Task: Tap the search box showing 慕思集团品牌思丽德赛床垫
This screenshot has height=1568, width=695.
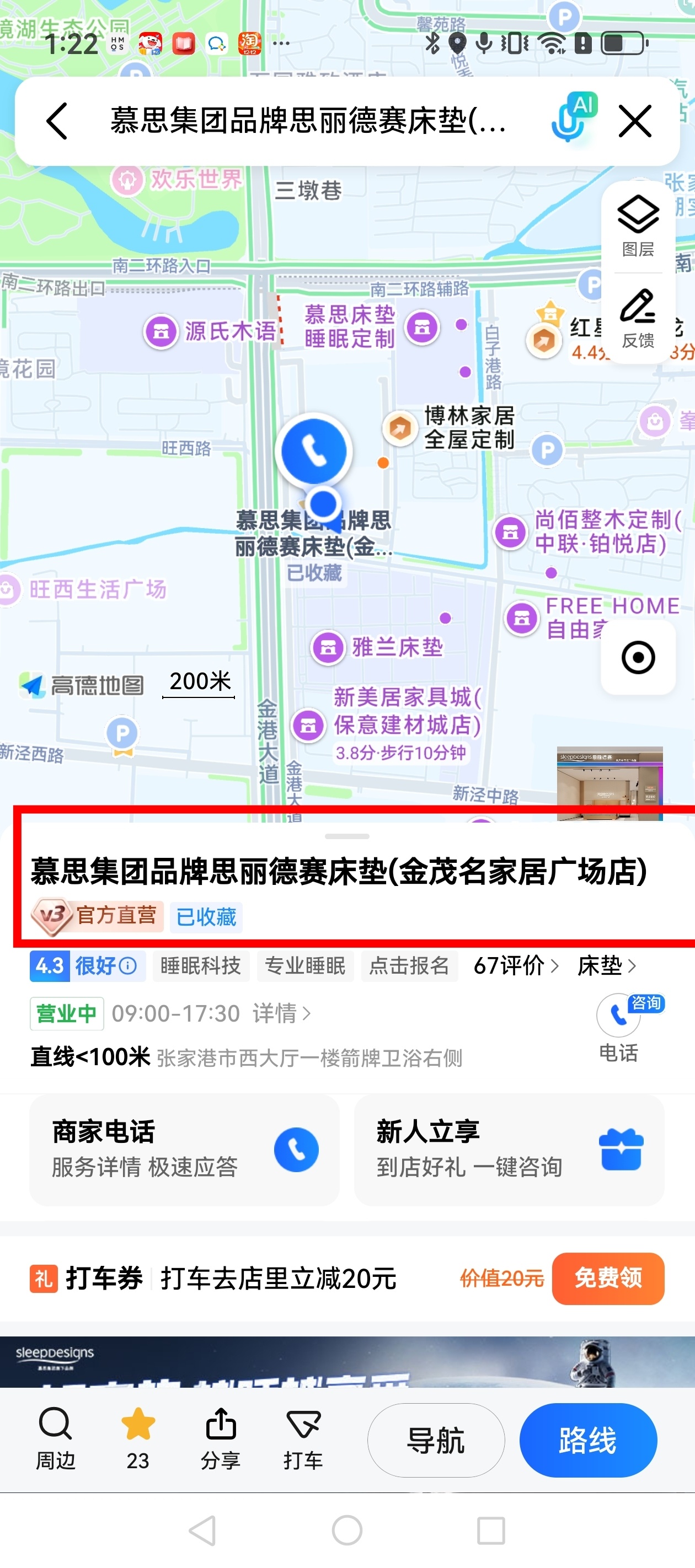Action: pos(308,121)
